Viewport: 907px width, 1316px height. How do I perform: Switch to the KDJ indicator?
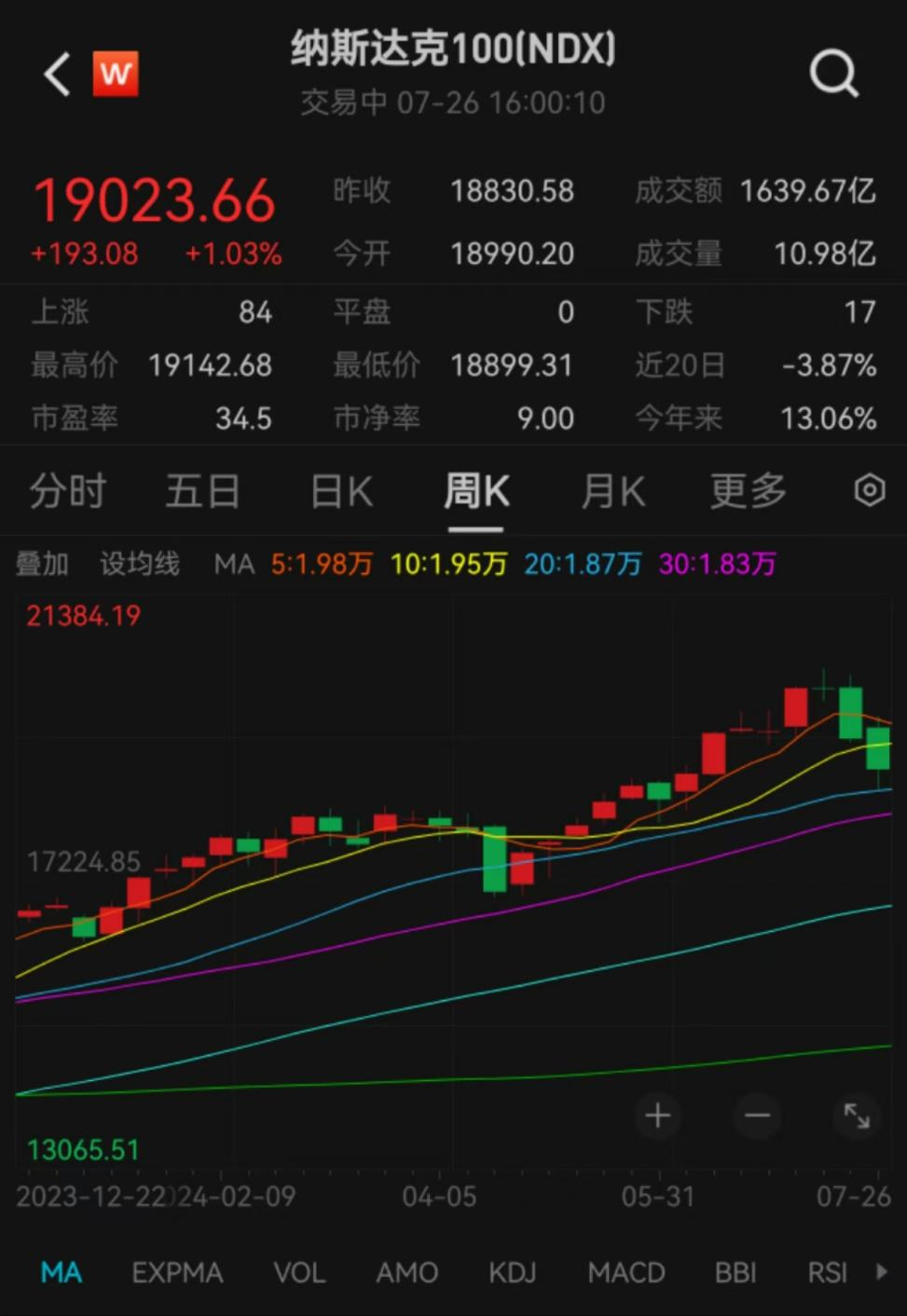click(513, 1273)
